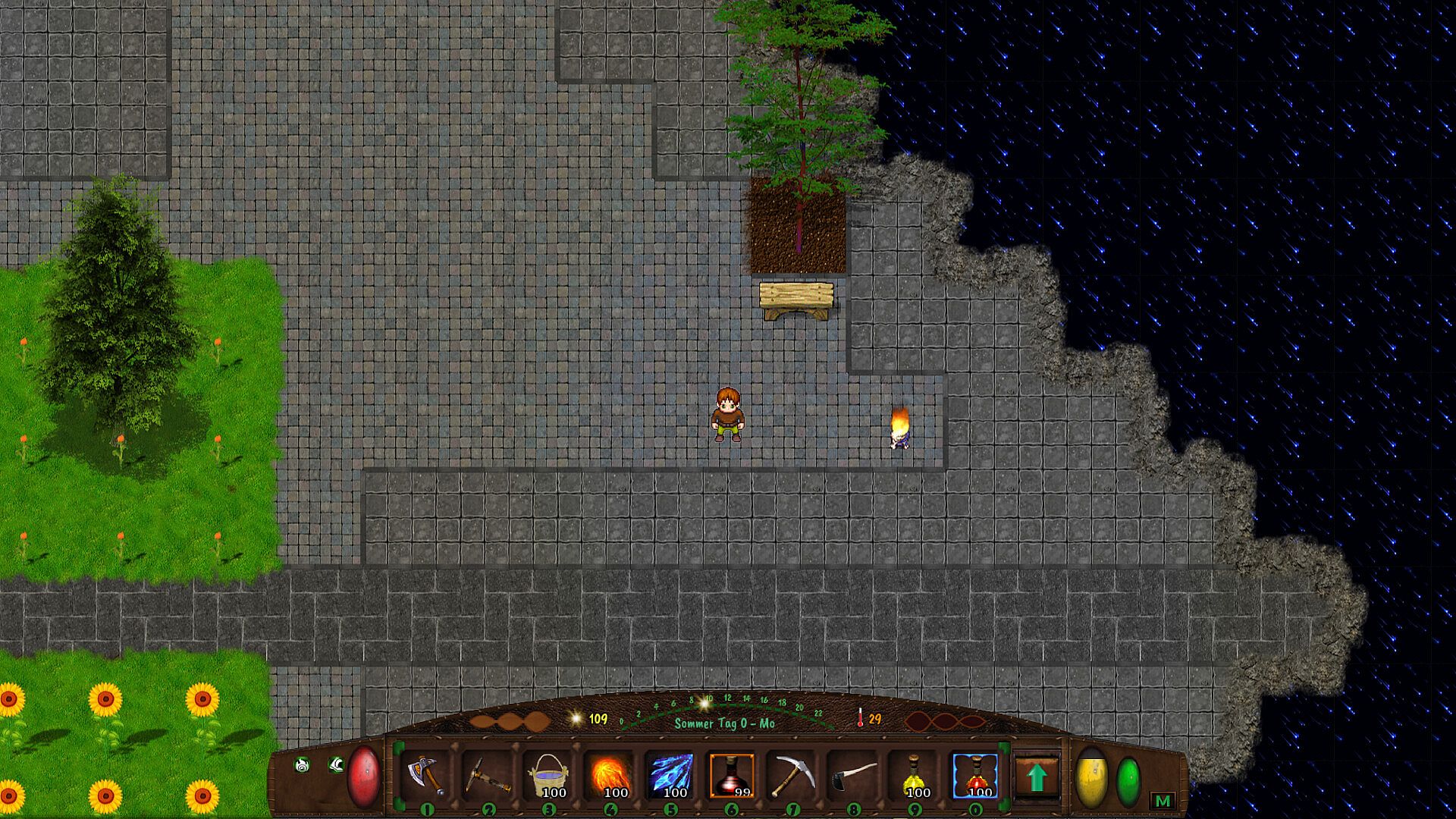The height and width of the screenshot is (819, 1456).
Task: Open the map with the M button
Action: pos(1163,801)
